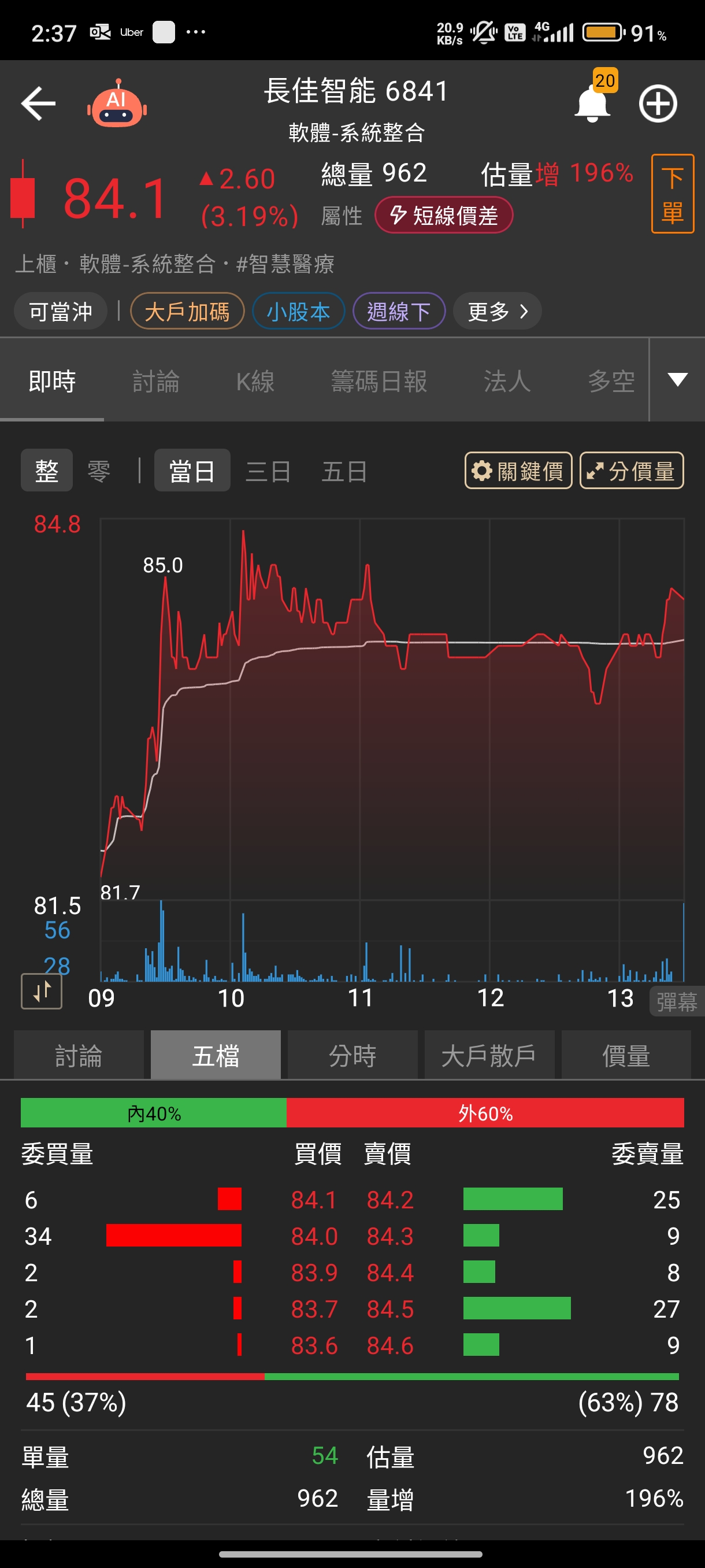Image resolution: width=705 pixels, height=1568 pixels.
Task: Expand the 分價量 view
Action: [632, 471]
